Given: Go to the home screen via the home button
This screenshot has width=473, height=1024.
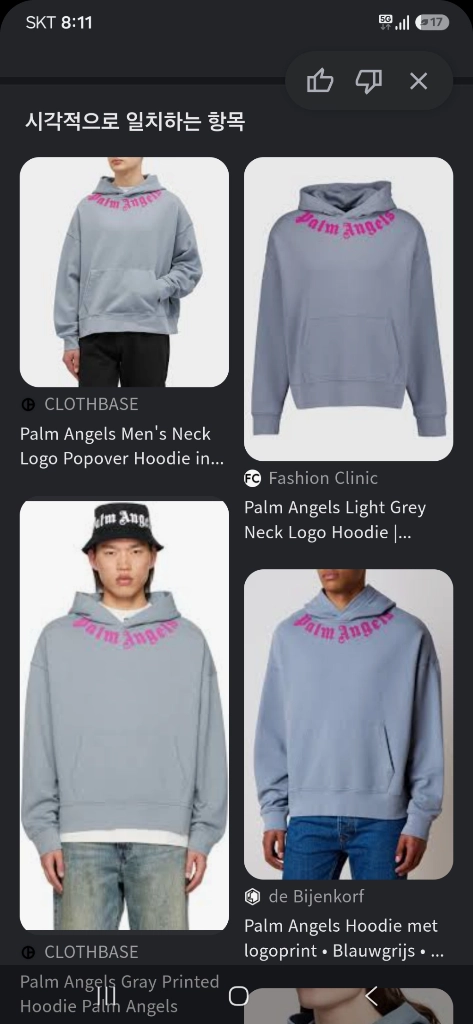Looking at the screenshot, I should [x=238, y=996].
